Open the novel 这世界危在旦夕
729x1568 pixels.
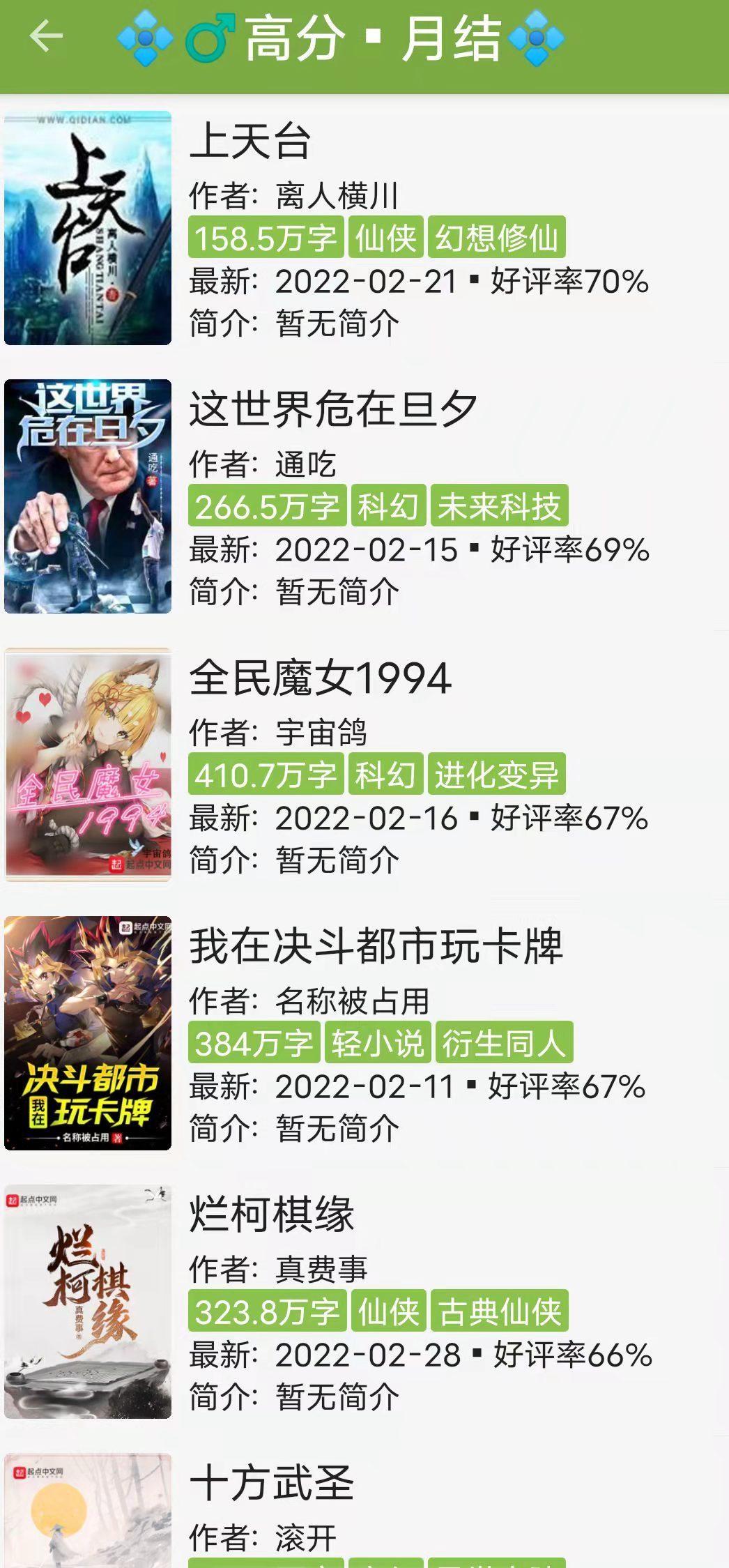coord(333,409)
